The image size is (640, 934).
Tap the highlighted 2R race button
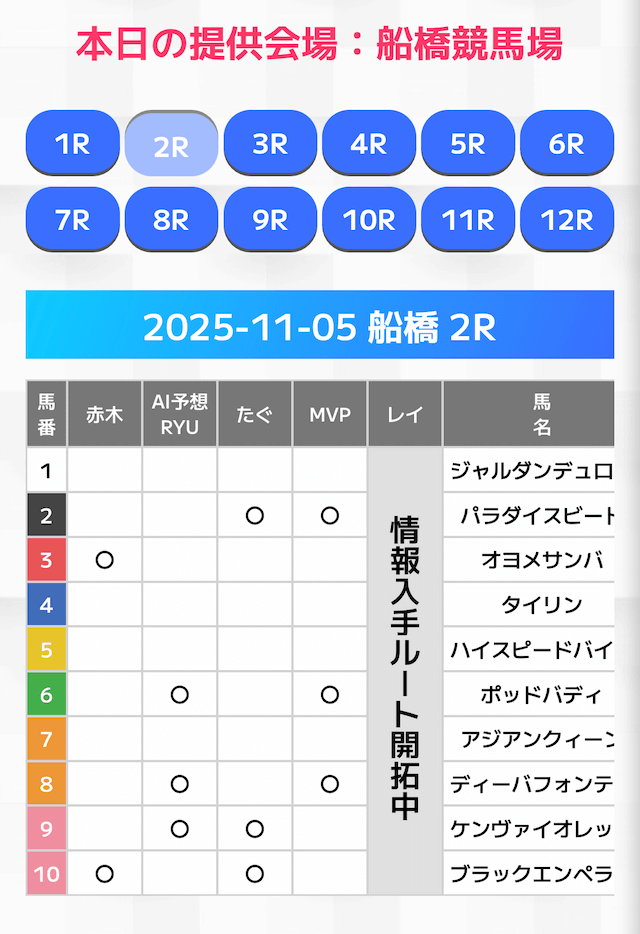click(171, 146)
